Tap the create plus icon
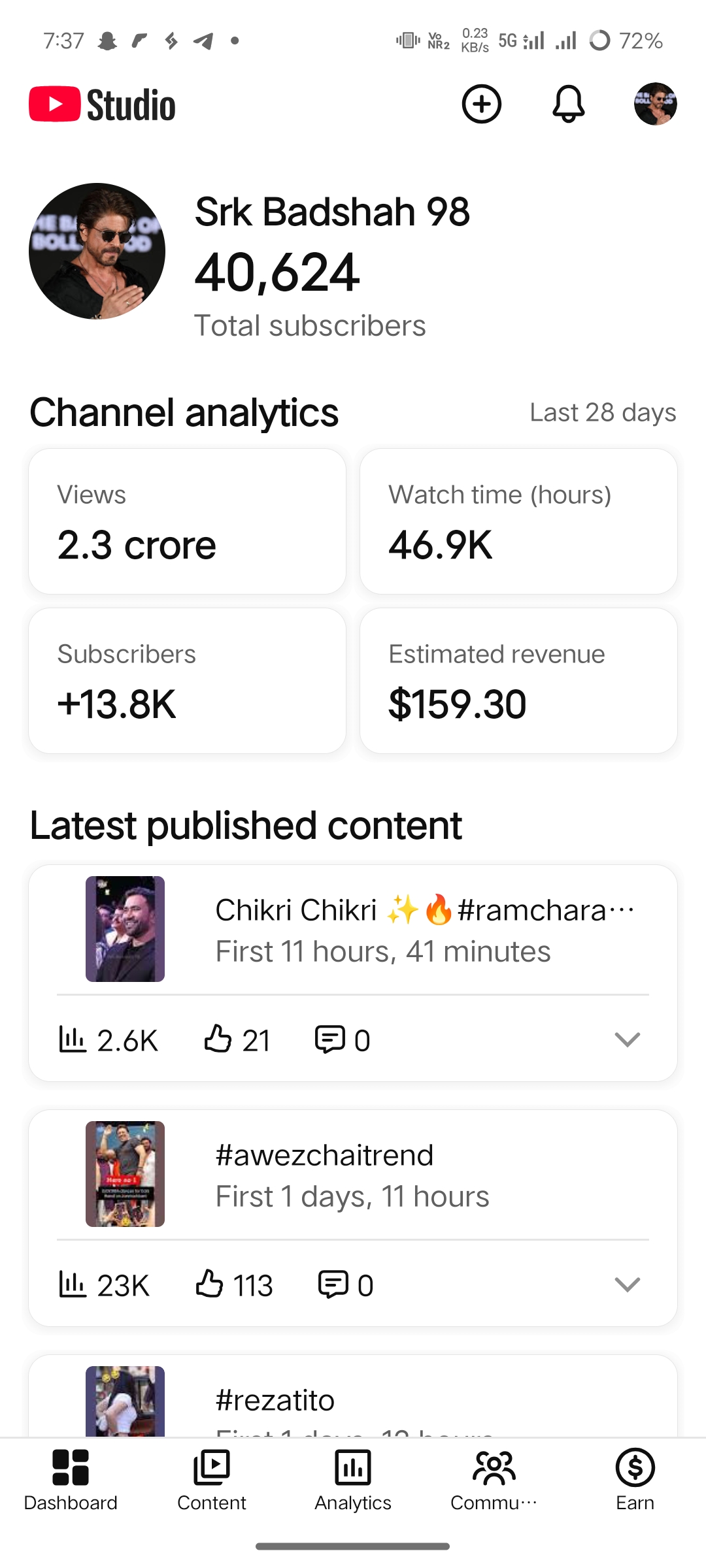 tap(481, 105)
